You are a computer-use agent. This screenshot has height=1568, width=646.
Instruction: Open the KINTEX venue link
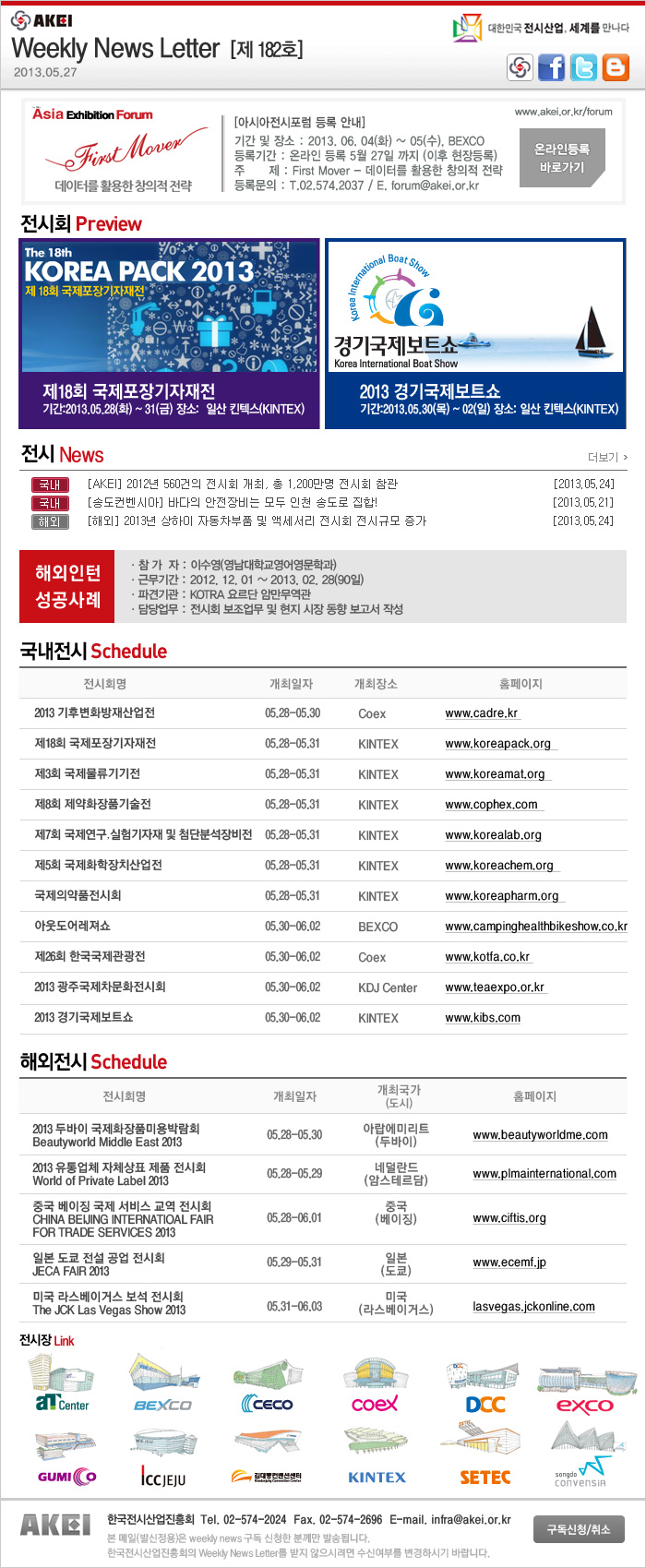(377, 1458)
